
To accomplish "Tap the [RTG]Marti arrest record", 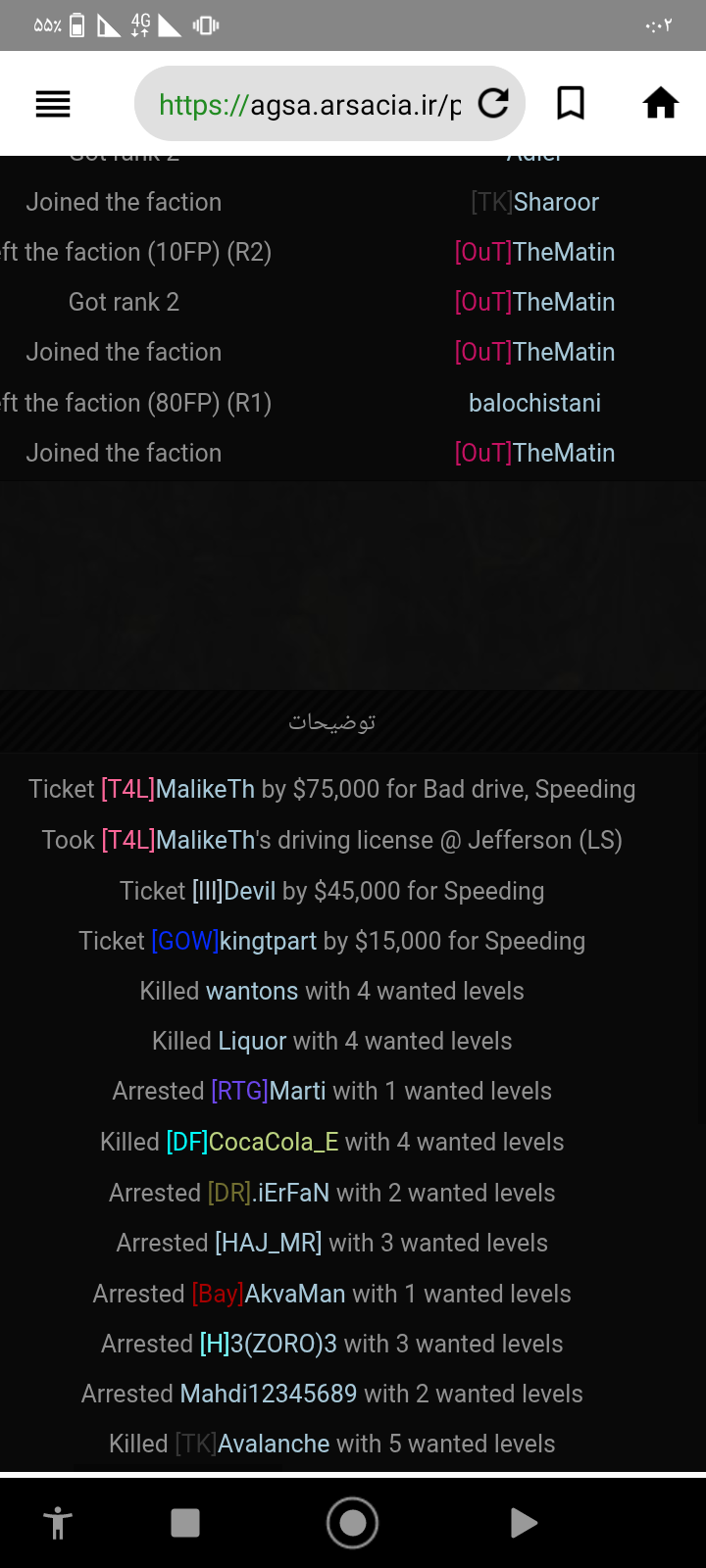I will [329, 1090].
